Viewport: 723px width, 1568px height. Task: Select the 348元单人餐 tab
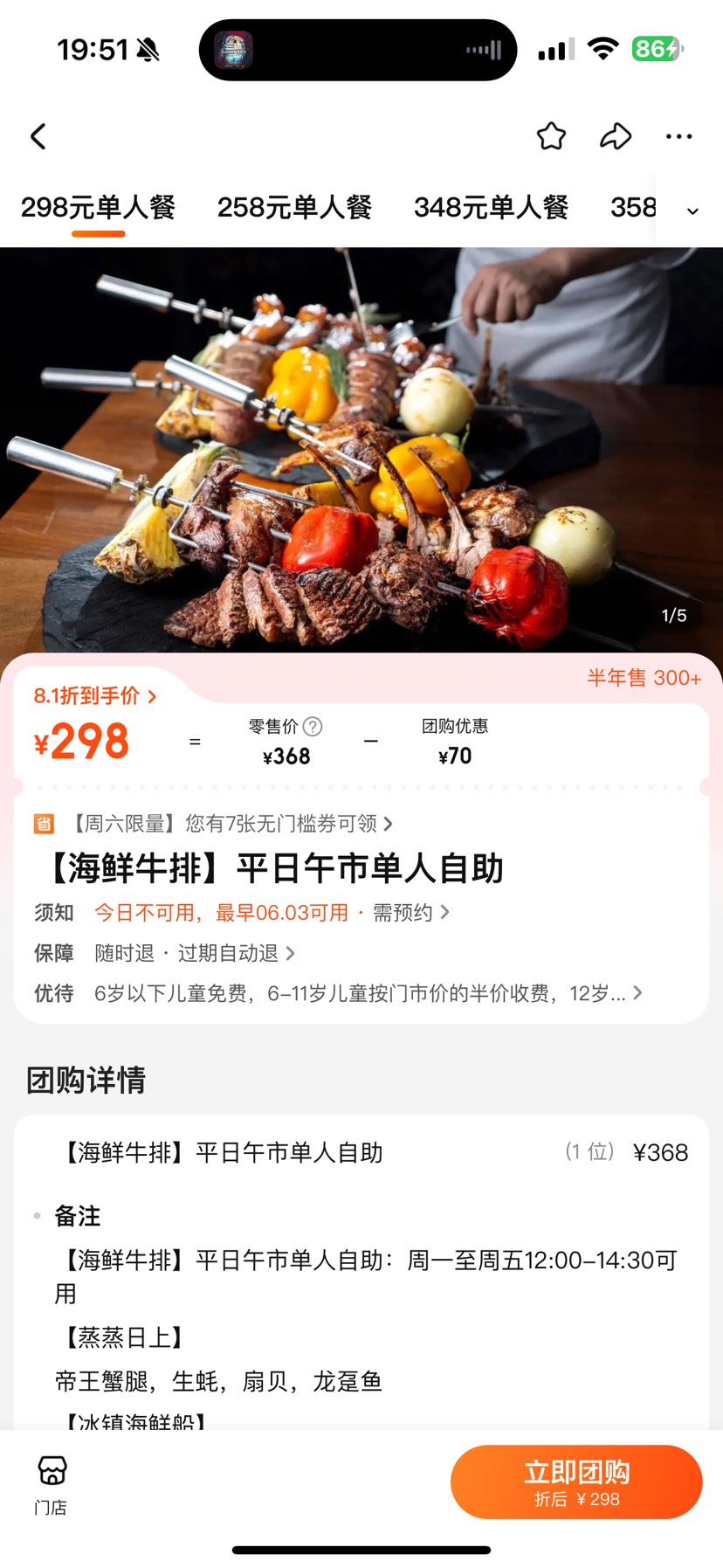pyautogui.click(x=491, y=208)
